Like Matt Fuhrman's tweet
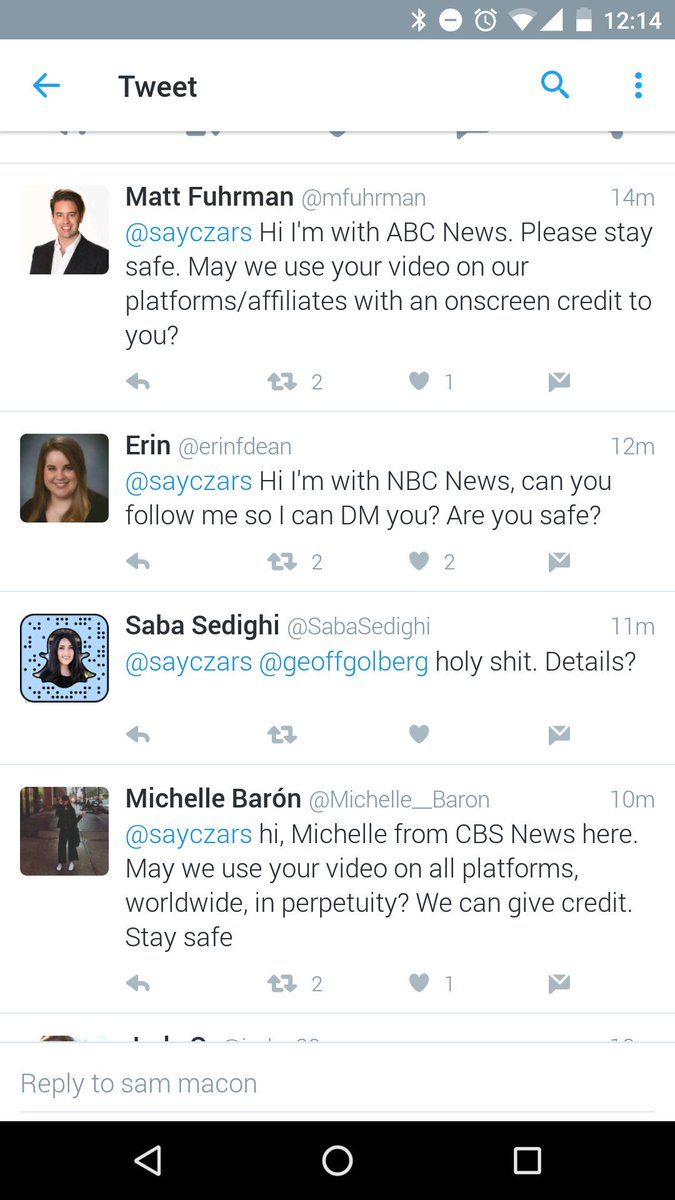This screenshot has width=675, height=1200. click(x=419, y=381)
